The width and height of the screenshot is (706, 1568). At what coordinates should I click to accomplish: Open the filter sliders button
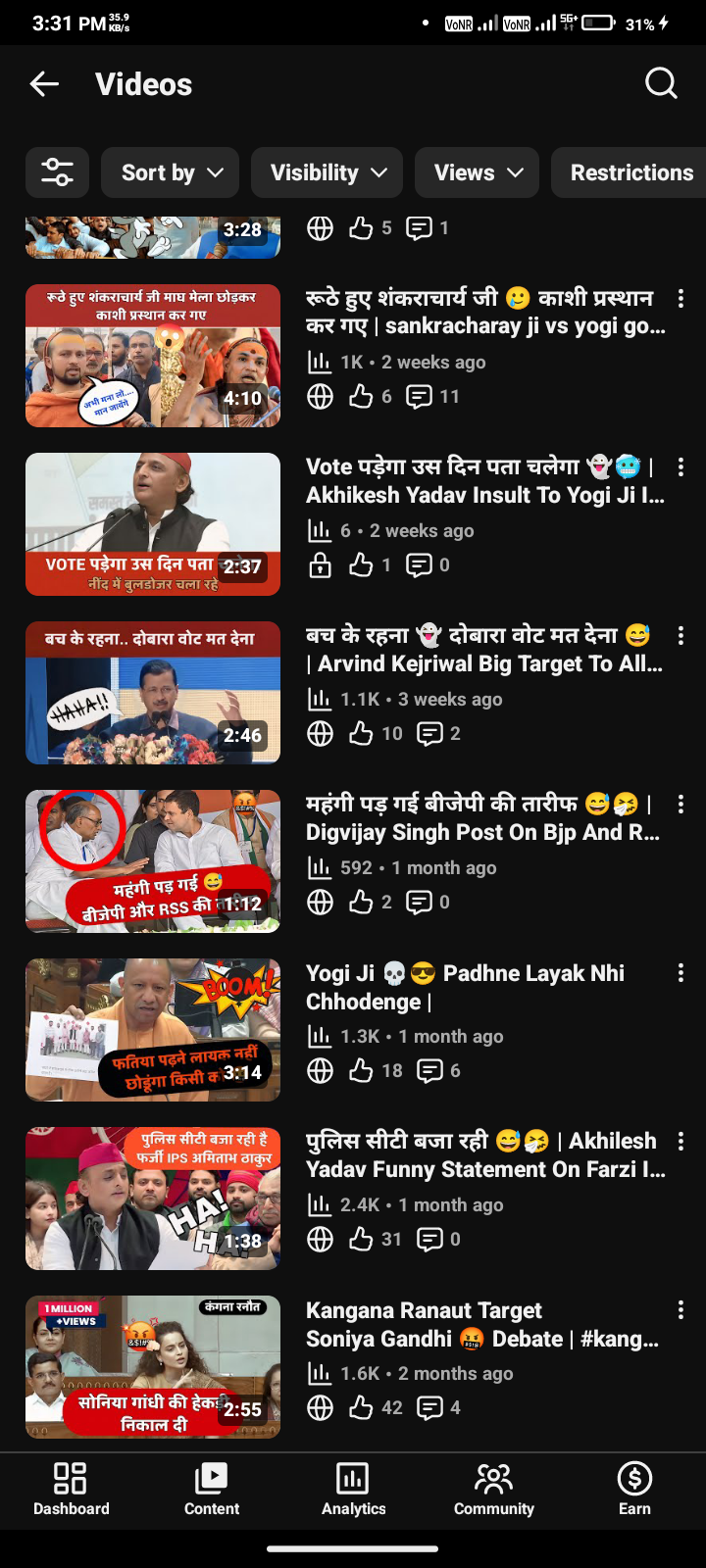57,172
